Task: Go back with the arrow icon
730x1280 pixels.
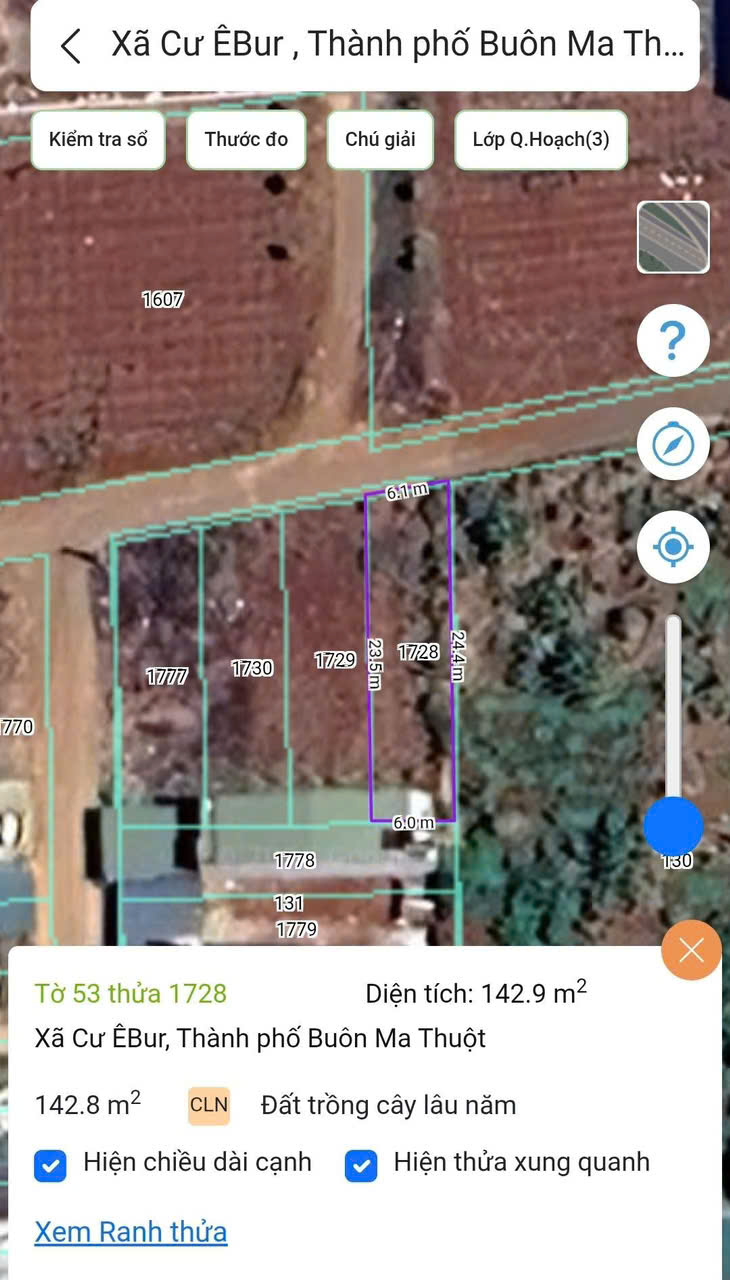Action: click(71, 46)
